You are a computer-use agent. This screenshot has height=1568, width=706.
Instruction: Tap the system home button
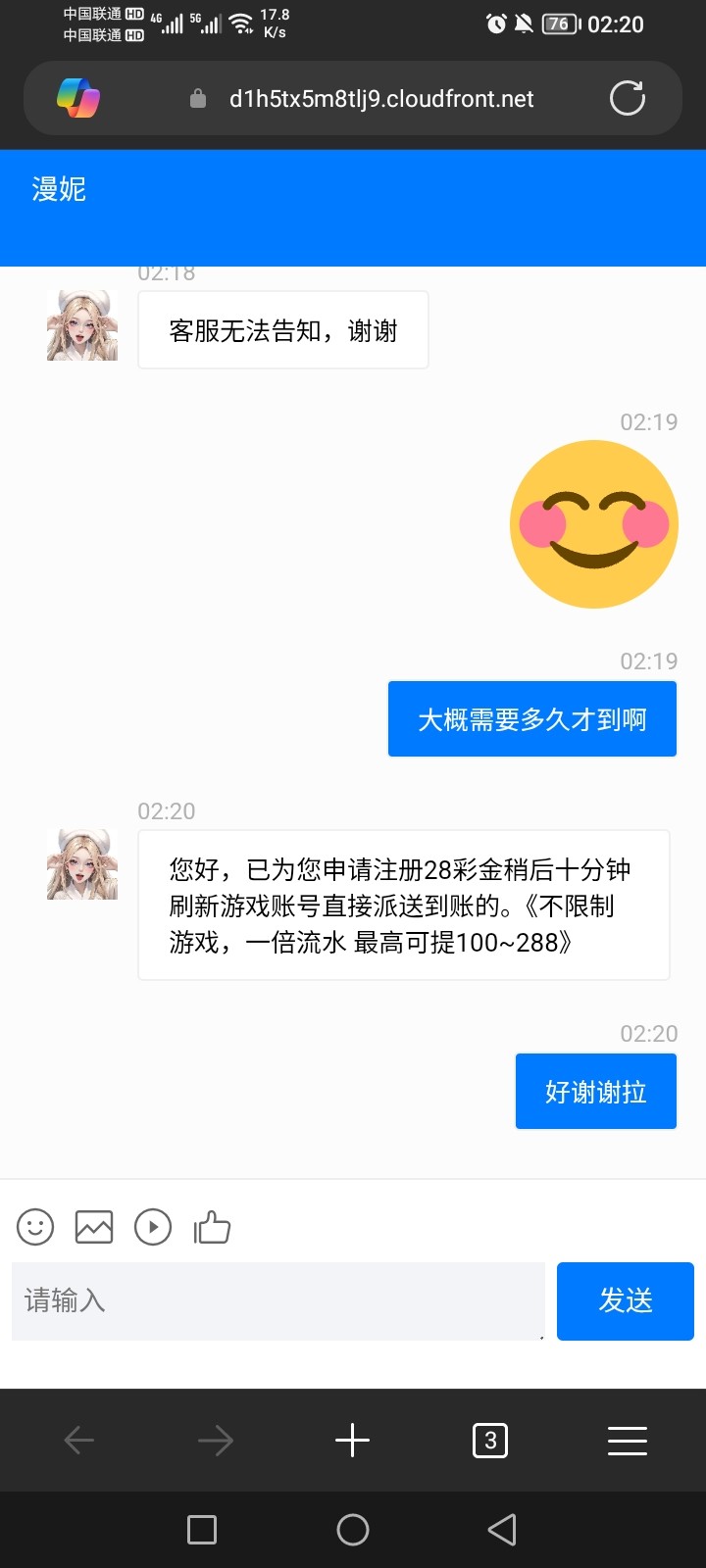click(x=353, y=1530)
